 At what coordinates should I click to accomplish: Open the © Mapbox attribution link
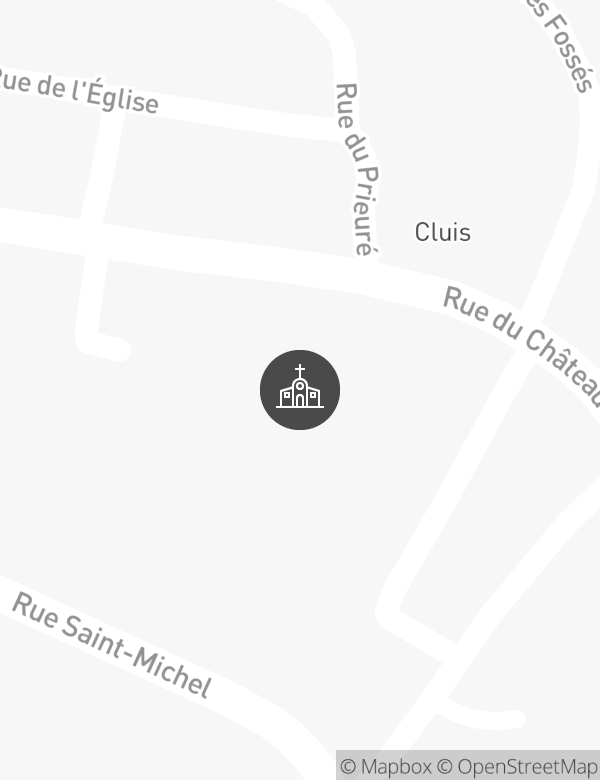[386, 767]
